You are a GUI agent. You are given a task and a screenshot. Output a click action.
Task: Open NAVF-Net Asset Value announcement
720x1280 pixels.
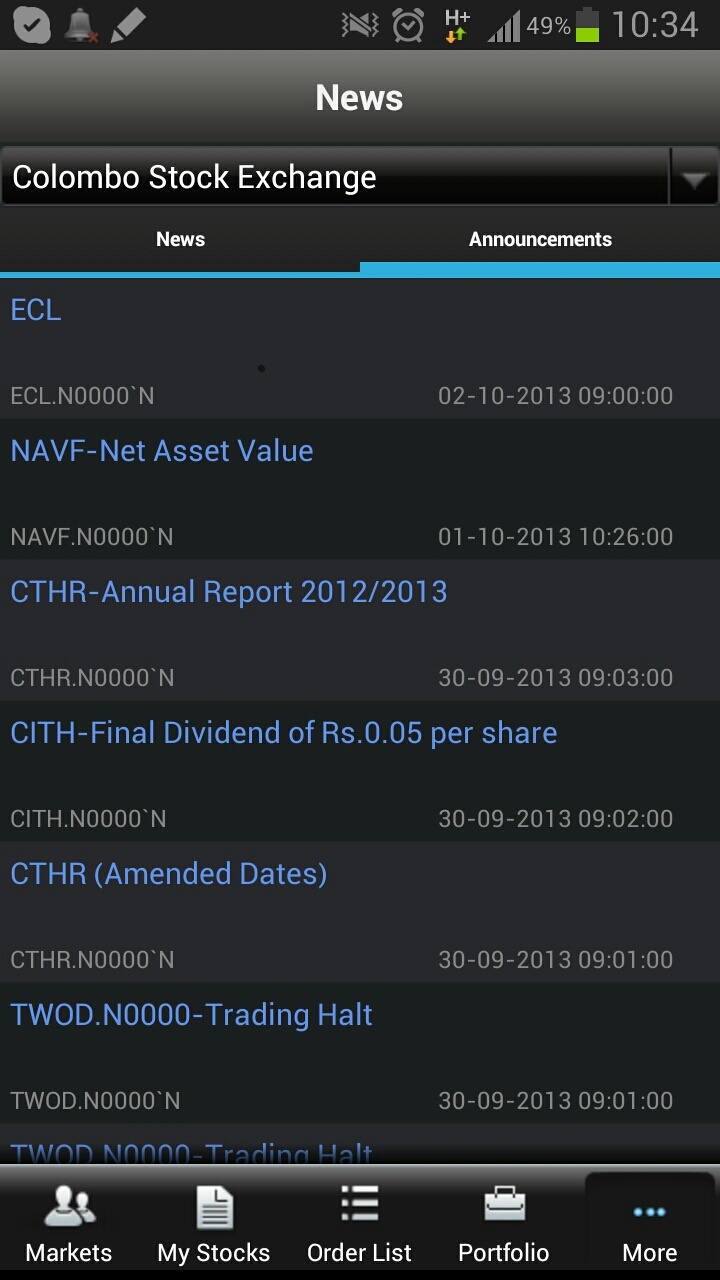(x=360, y=490)
